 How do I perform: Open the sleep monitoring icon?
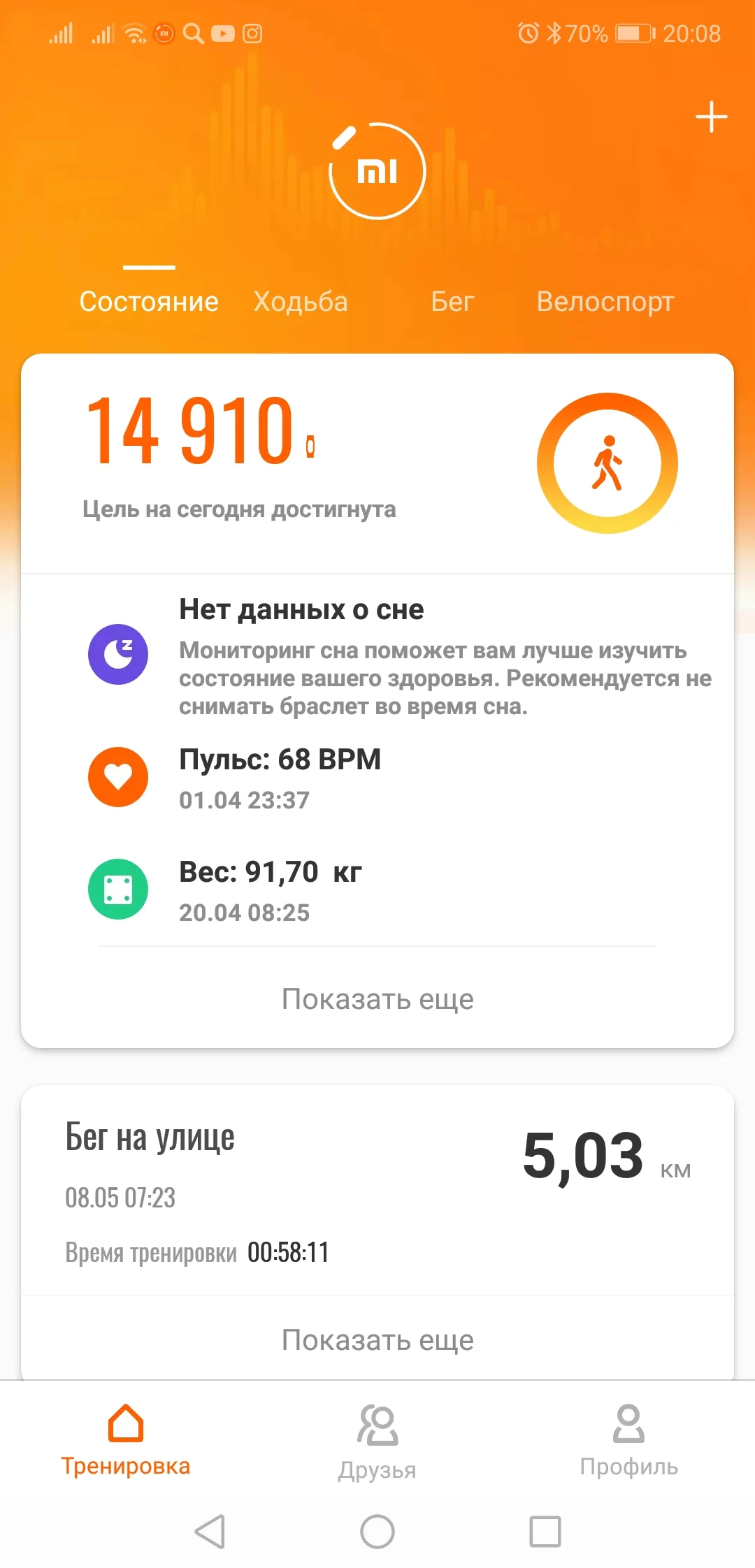[119, 655]
